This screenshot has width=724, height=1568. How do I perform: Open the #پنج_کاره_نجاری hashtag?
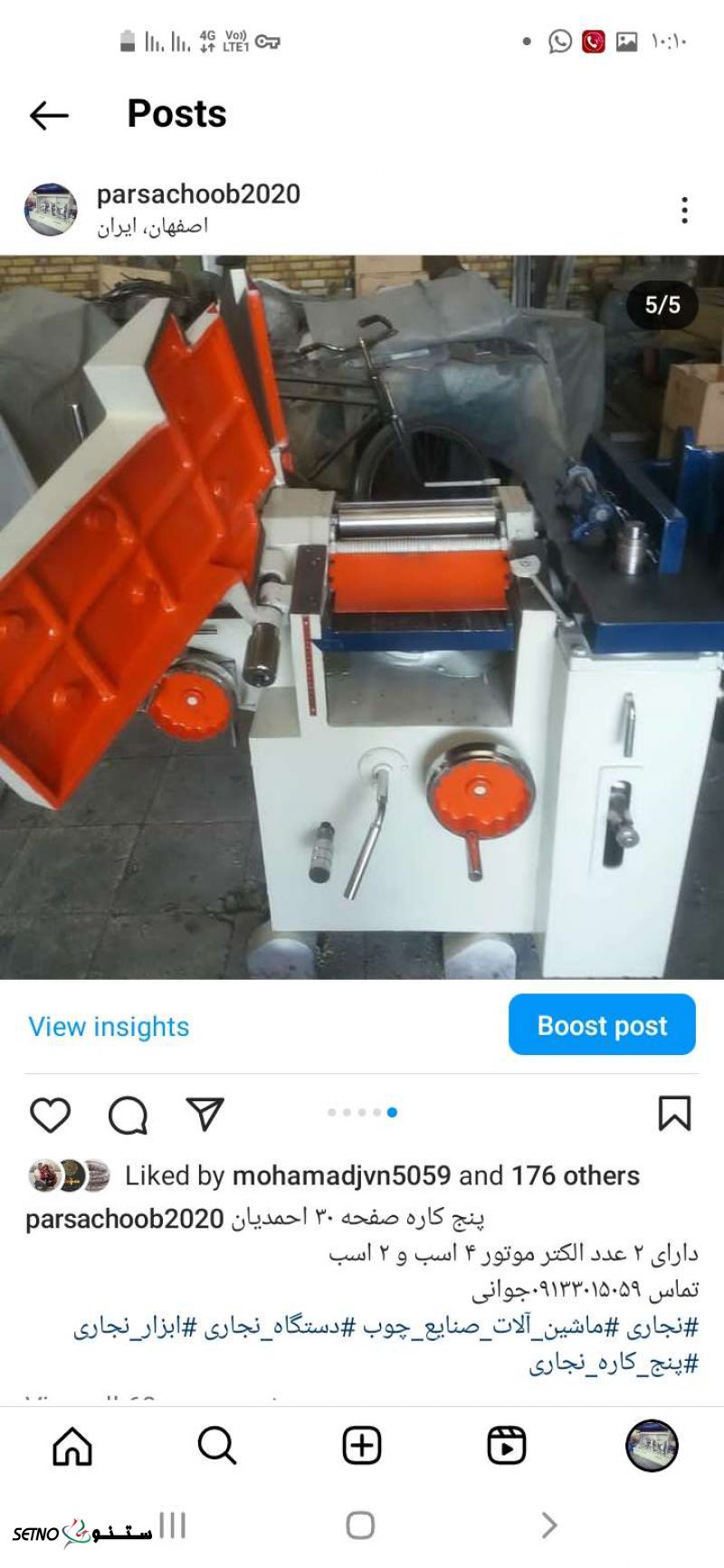(614, 1364)
